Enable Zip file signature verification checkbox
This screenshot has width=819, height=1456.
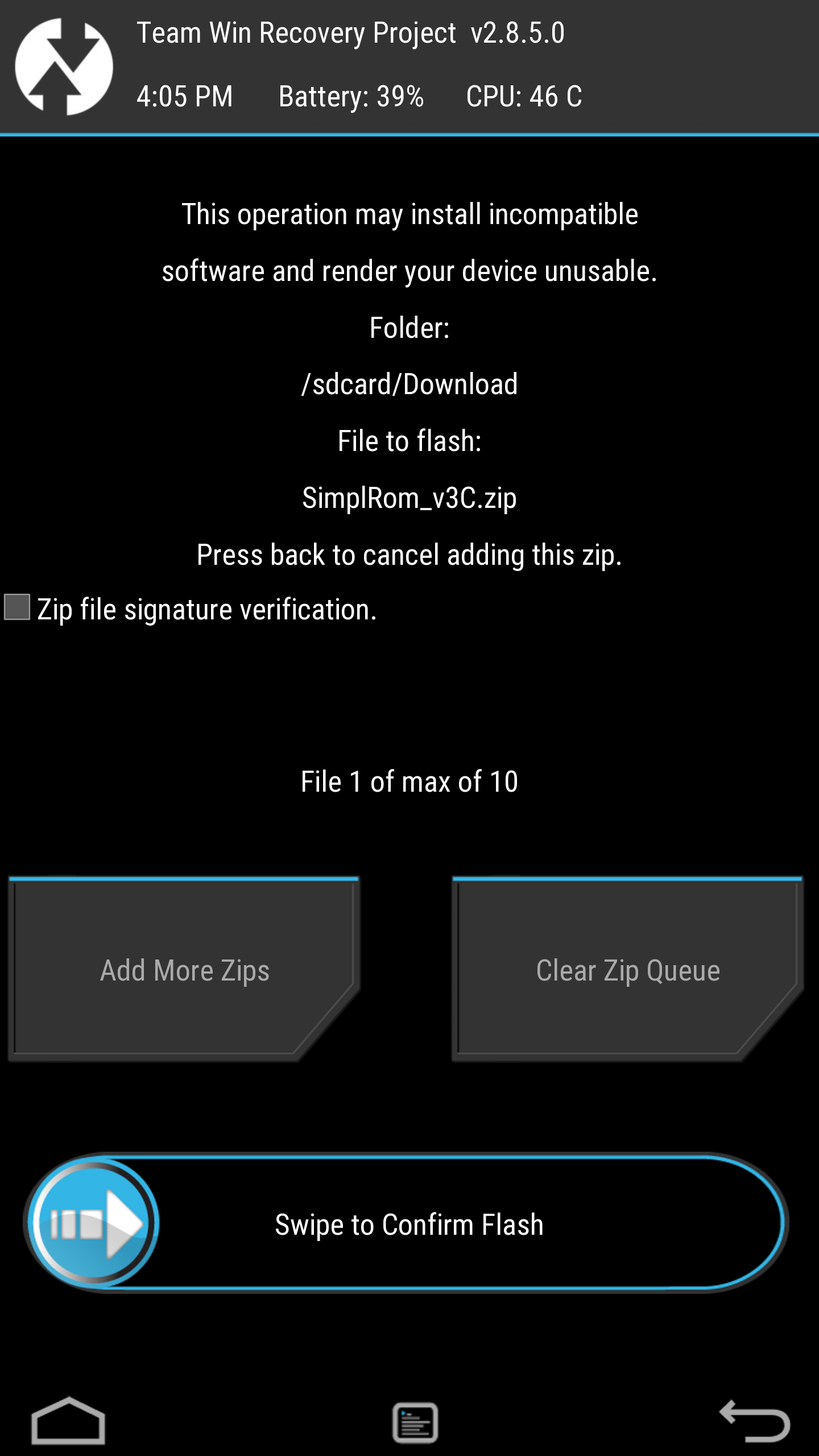click(17, 607)
